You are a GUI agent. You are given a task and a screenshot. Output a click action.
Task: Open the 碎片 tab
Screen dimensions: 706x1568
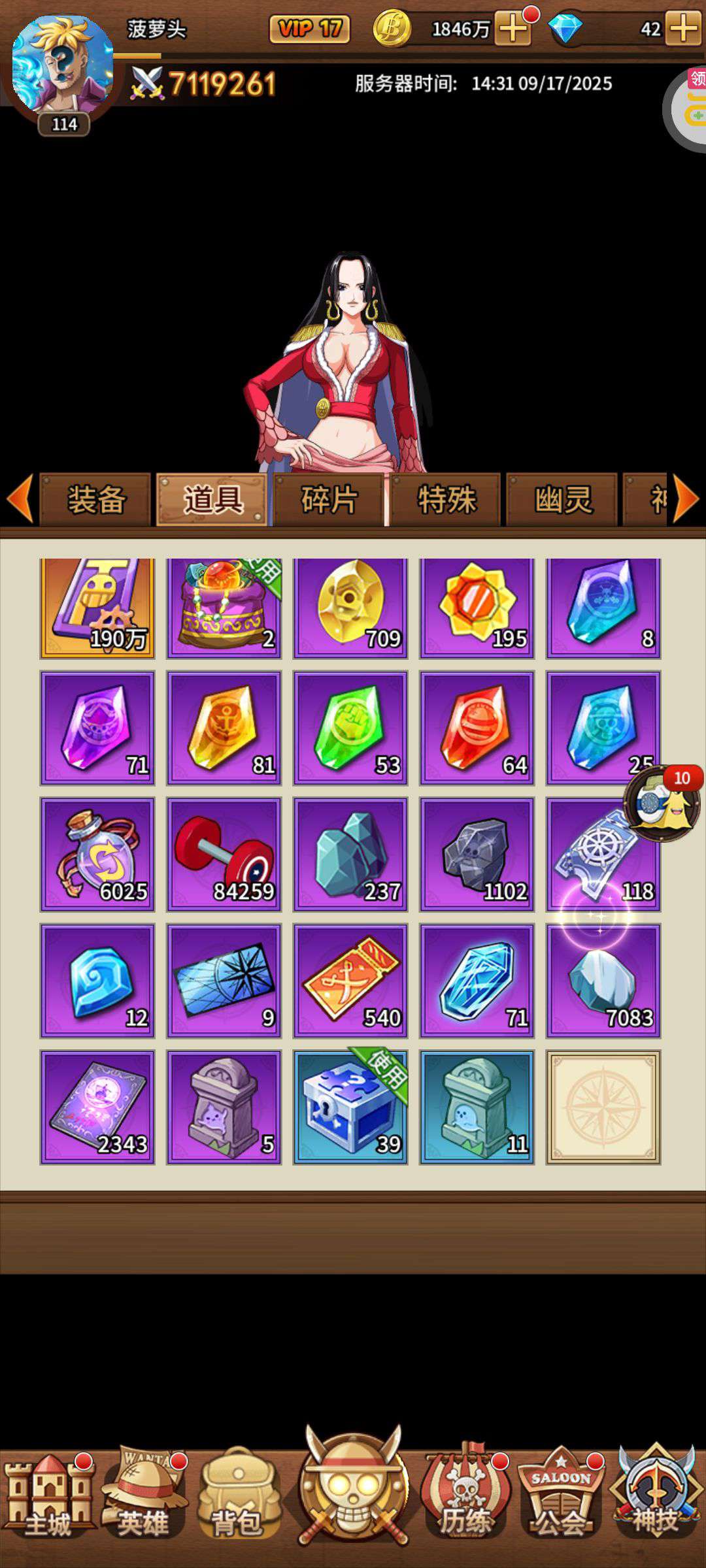tap(329, 500)
